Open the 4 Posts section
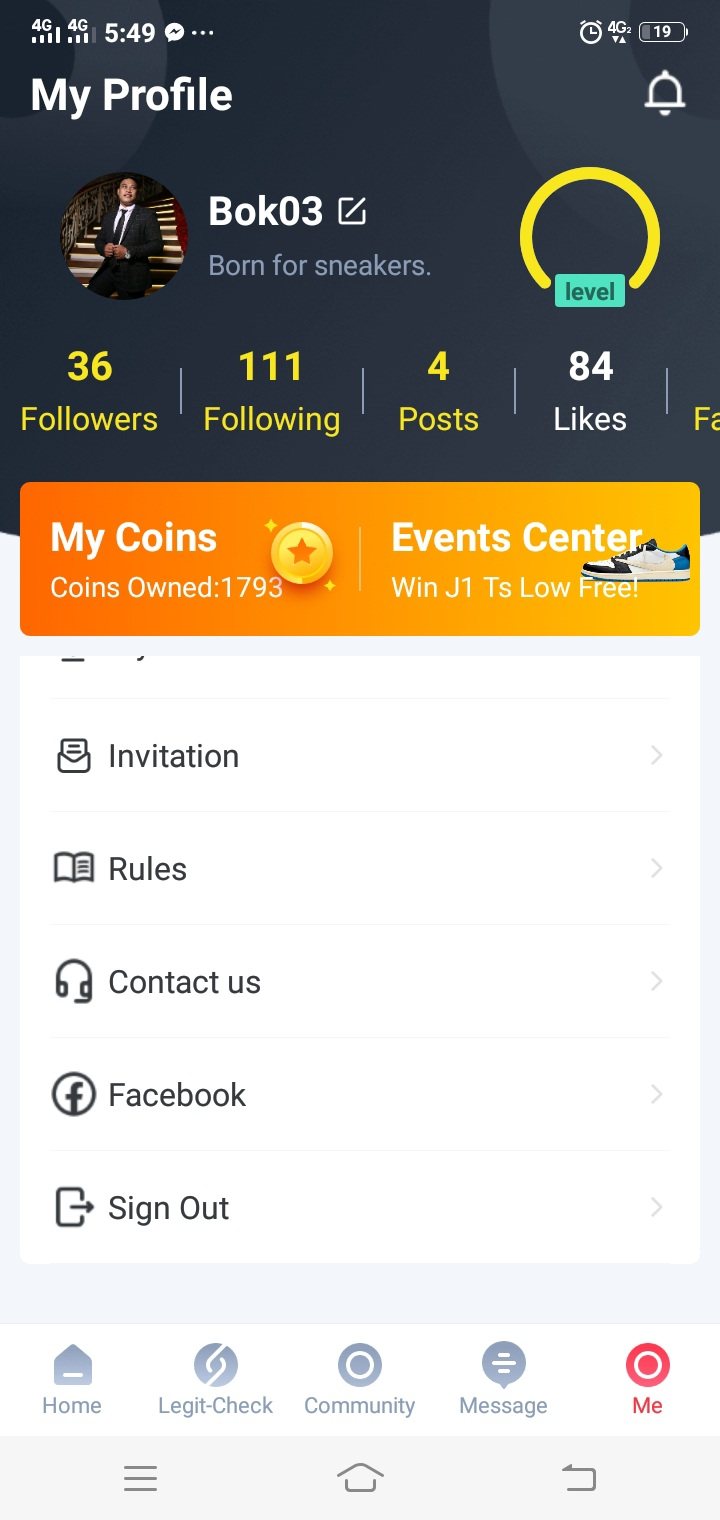The height and width of the screenshot is (1520, 720). click(438, 392)
